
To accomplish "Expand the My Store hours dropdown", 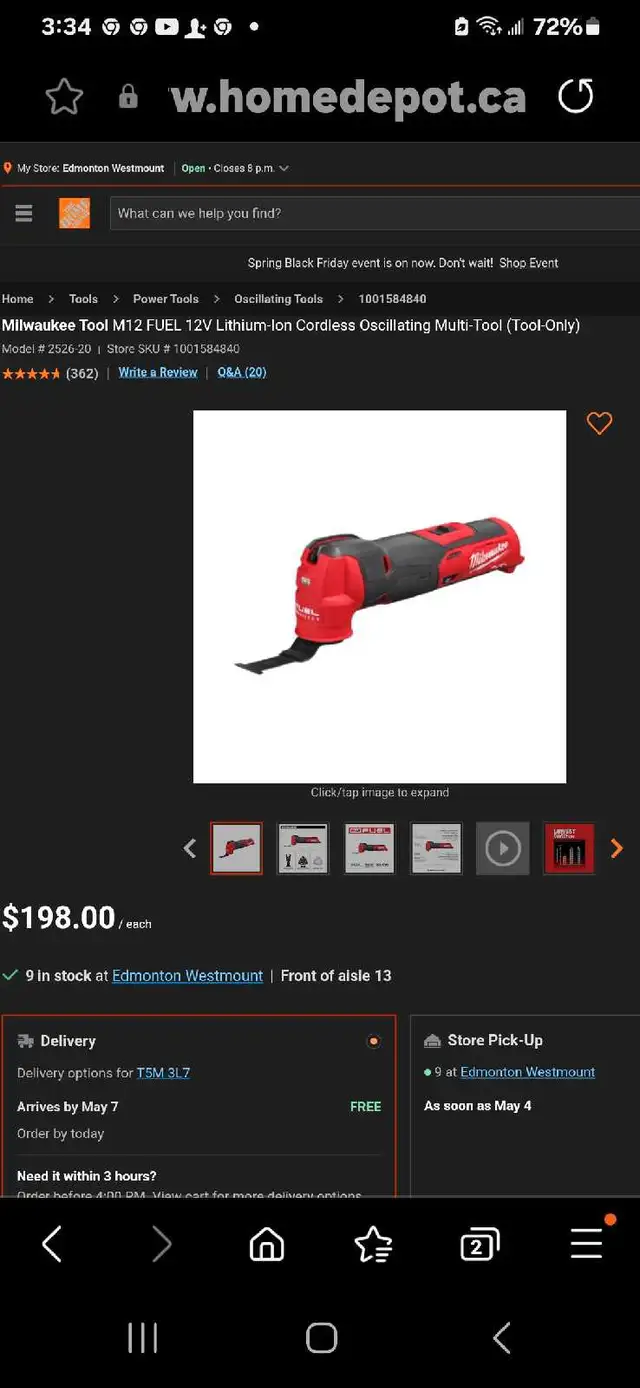I will 284,169.
